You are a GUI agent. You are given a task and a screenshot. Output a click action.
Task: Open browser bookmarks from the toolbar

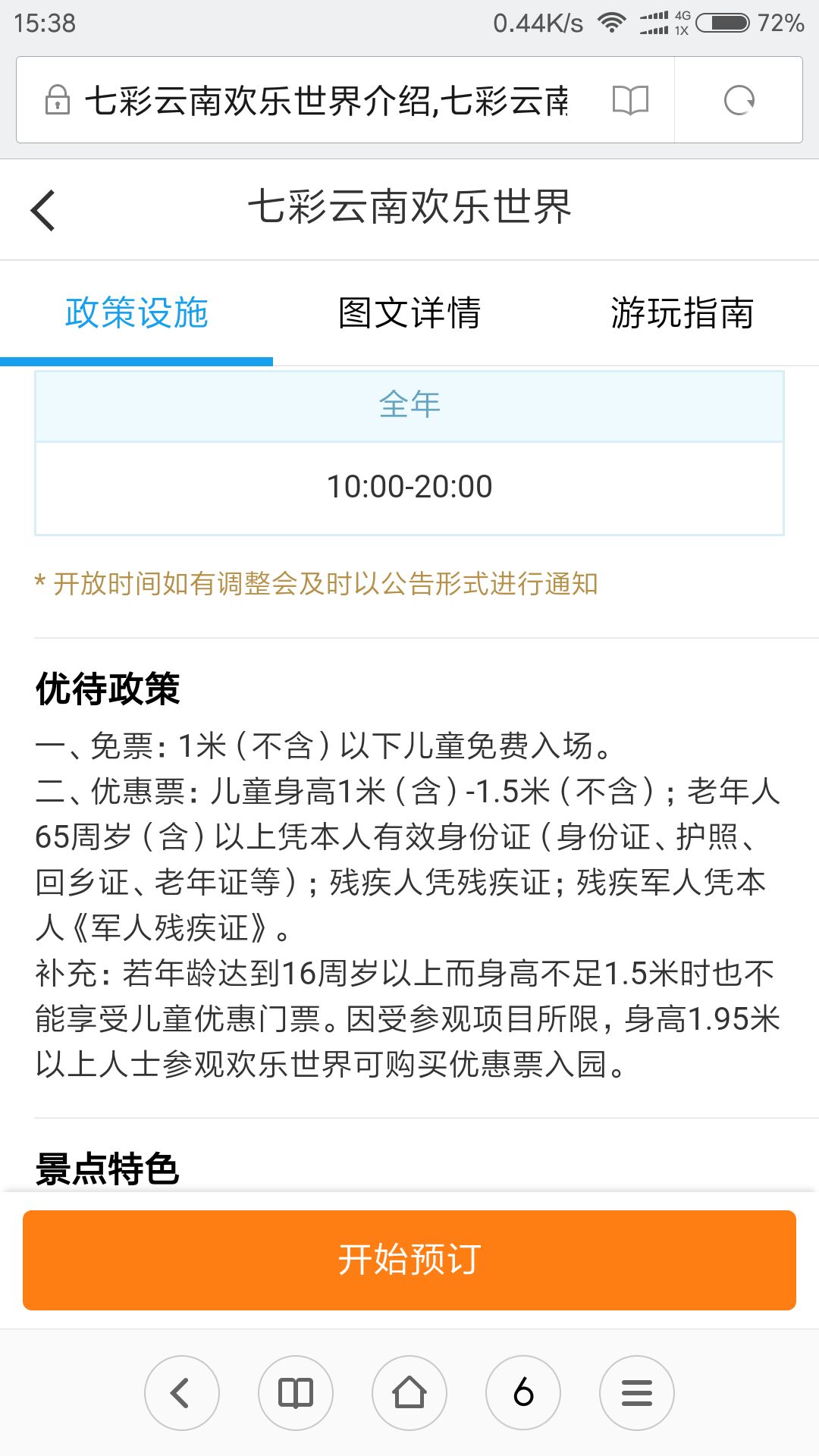point(296,1393)
